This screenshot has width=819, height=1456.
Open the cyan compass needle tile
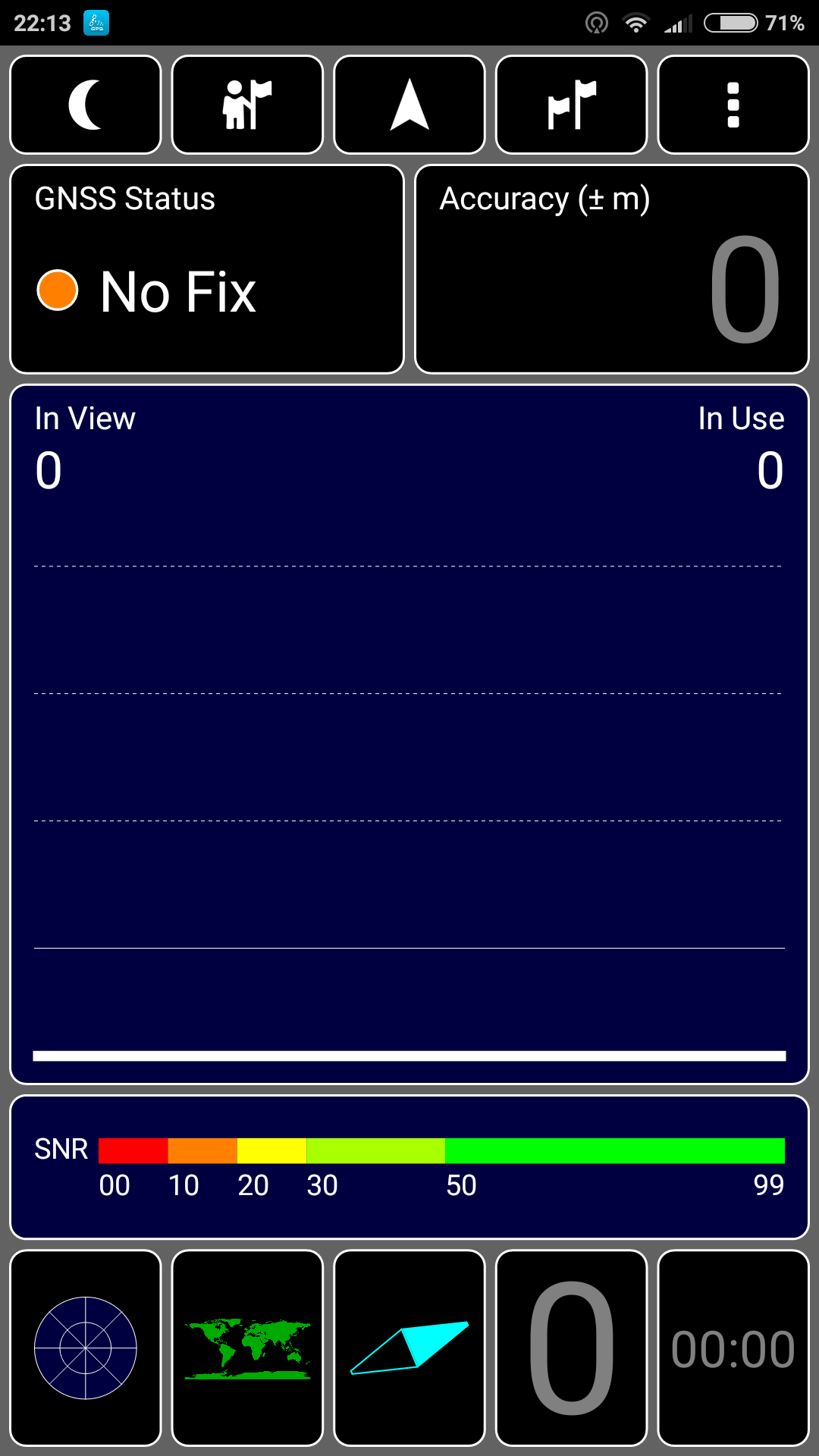click(409, 1348)
